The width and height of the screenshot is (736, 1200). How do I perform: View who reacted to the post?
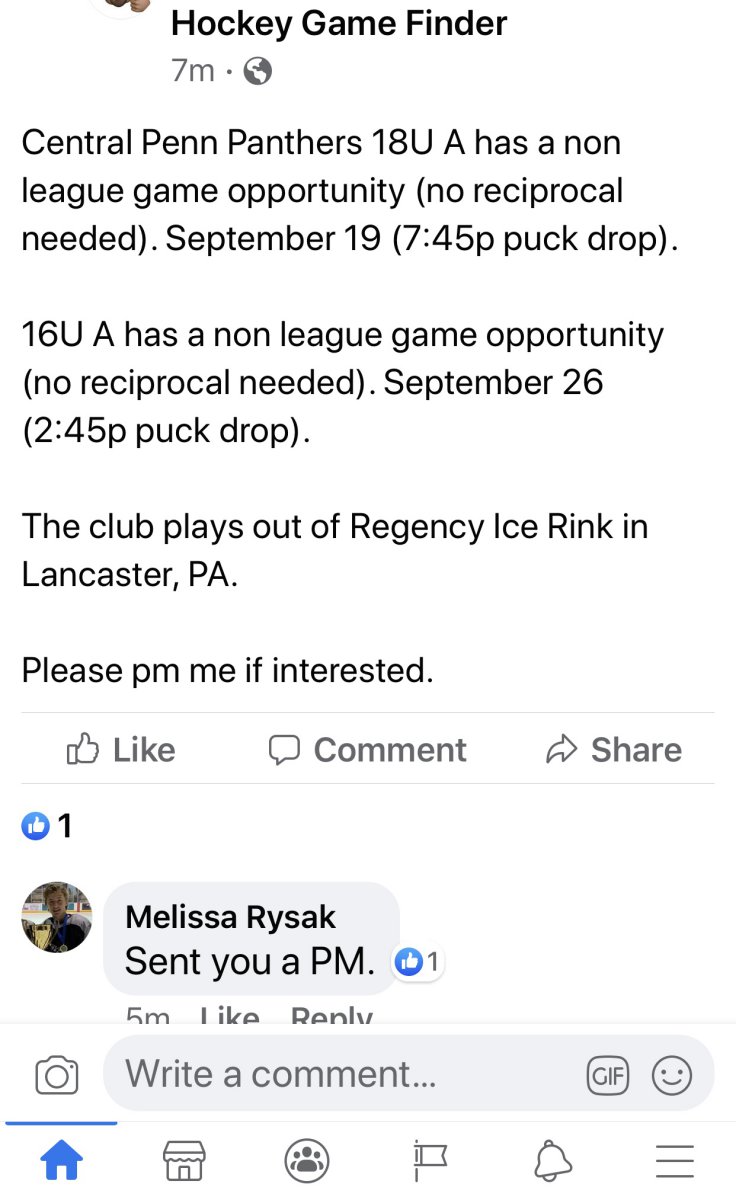47,826
